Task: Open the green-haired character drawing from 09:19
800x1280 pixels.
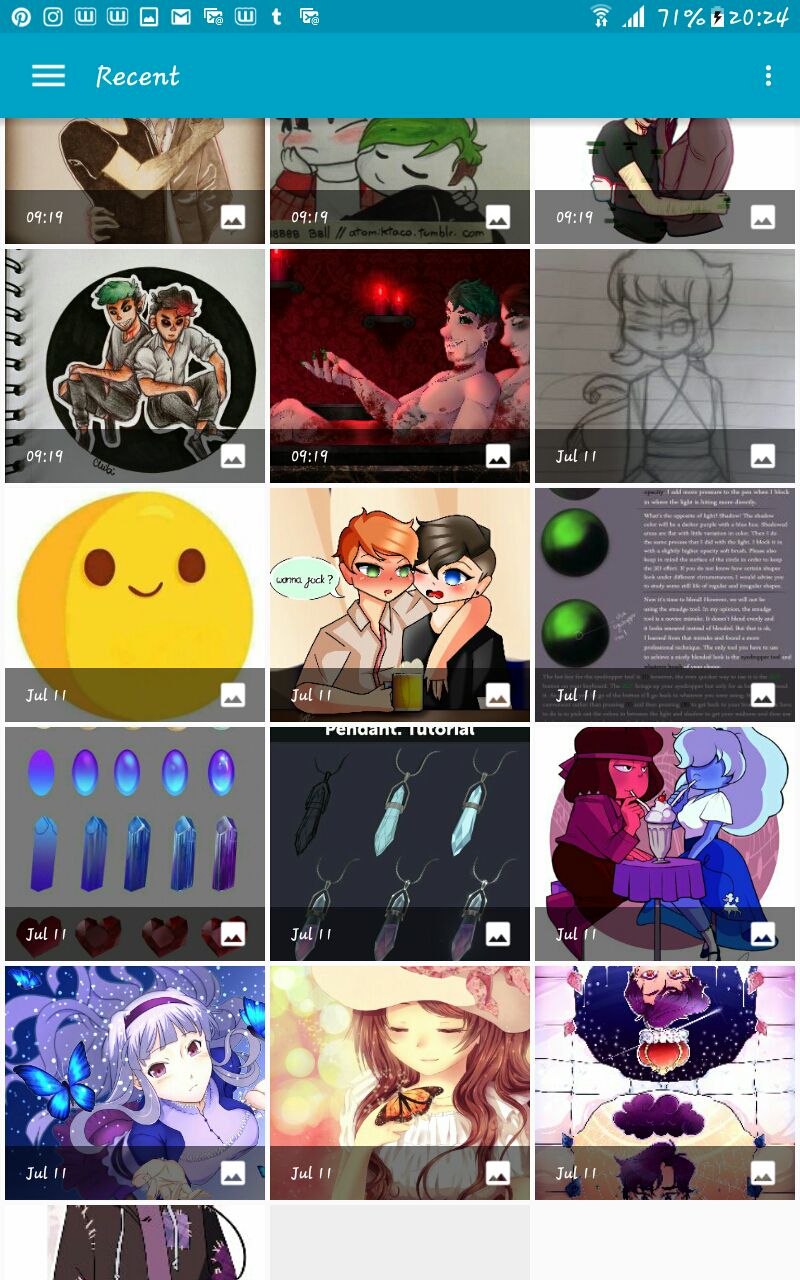Action: tap(400, 181)
